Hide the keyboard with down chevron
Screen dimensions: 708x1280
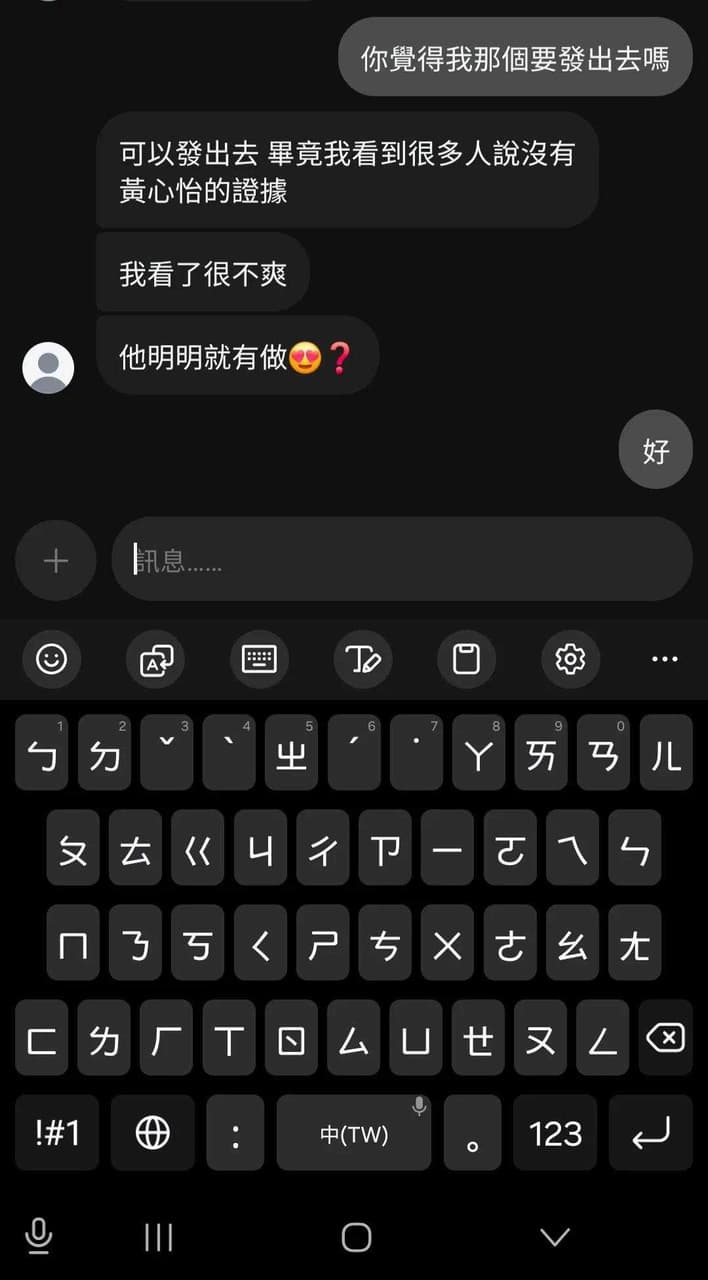(x=555, y=1237)
